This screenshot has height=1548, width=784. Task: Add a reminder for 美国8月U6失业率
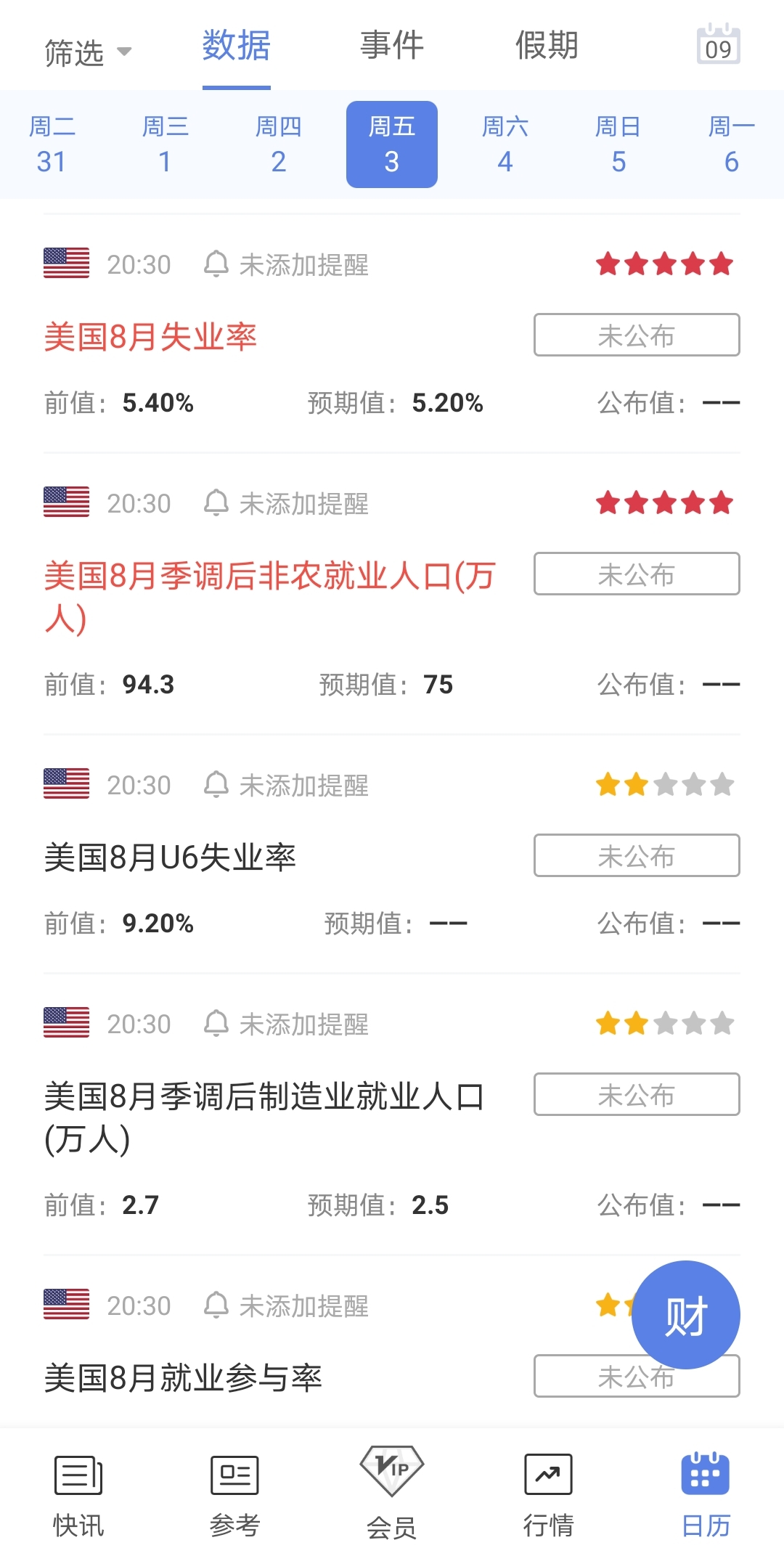point(287,785)
